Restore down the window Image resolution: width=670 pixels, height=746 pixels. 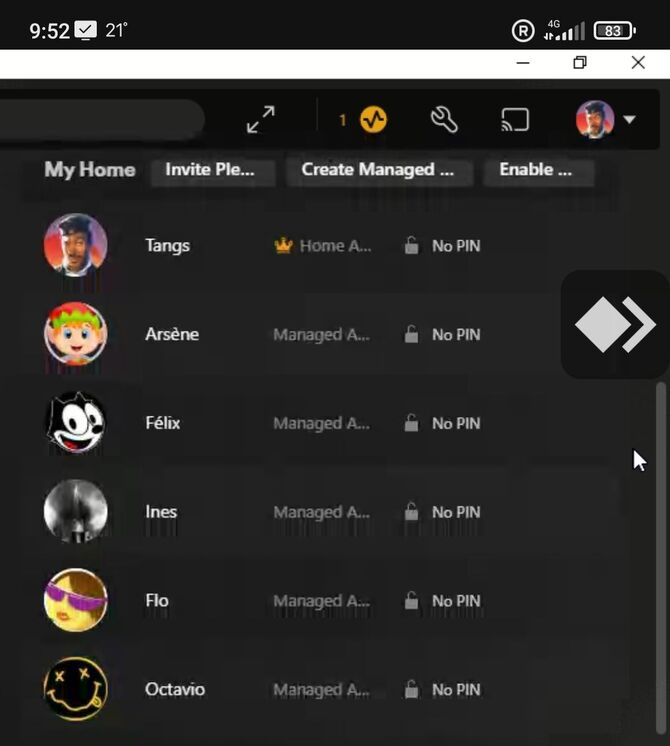[580, 62]
